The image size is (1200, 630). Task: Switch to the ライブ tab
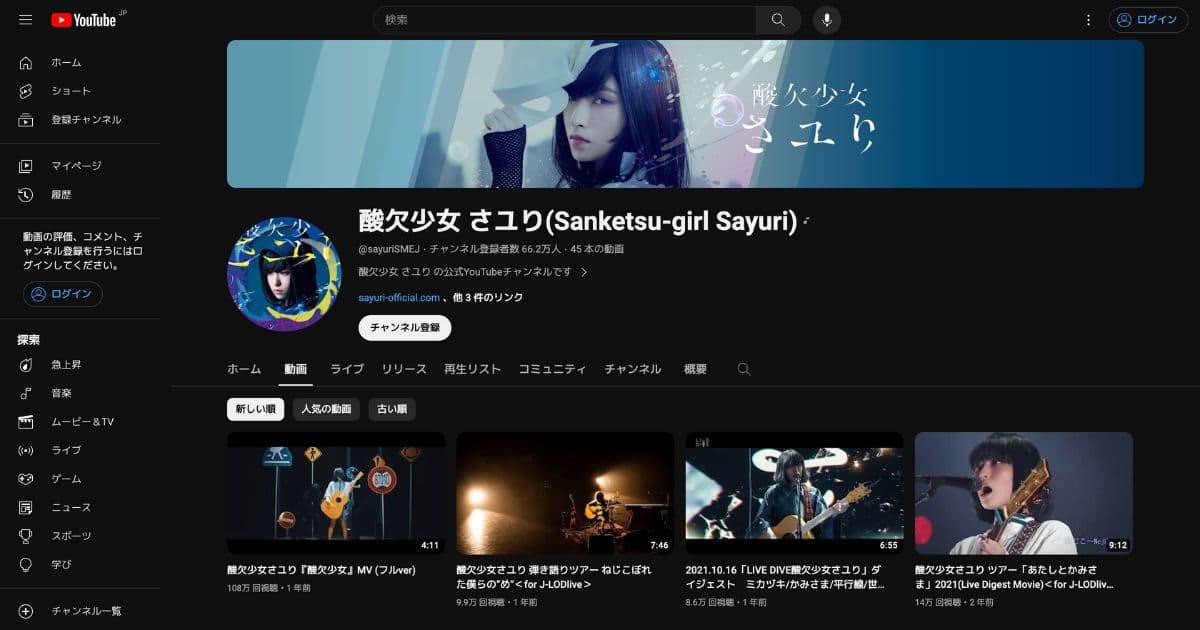[347, 369]
